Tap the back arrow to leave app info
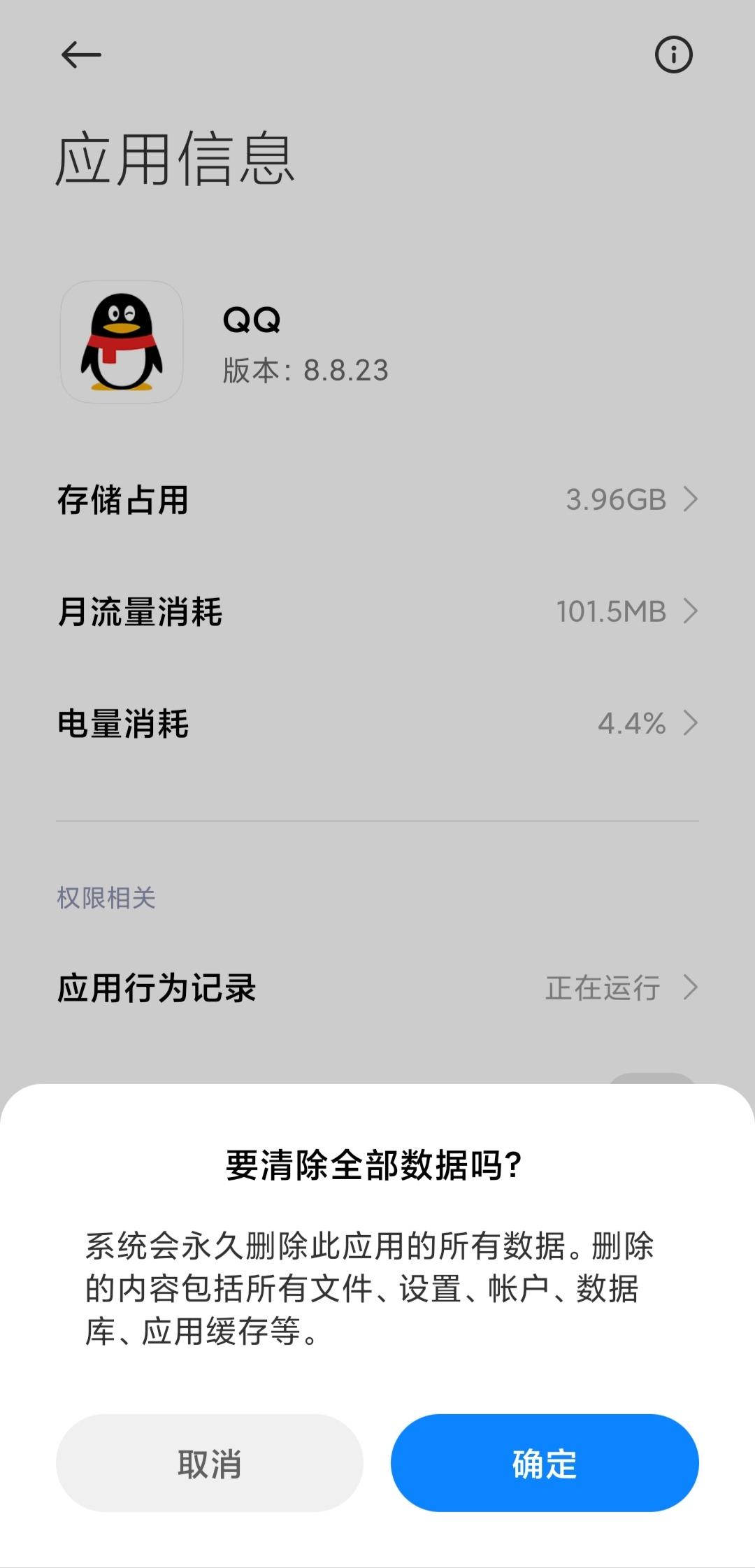Screen dimensions: 755x1568 [80, 55]
